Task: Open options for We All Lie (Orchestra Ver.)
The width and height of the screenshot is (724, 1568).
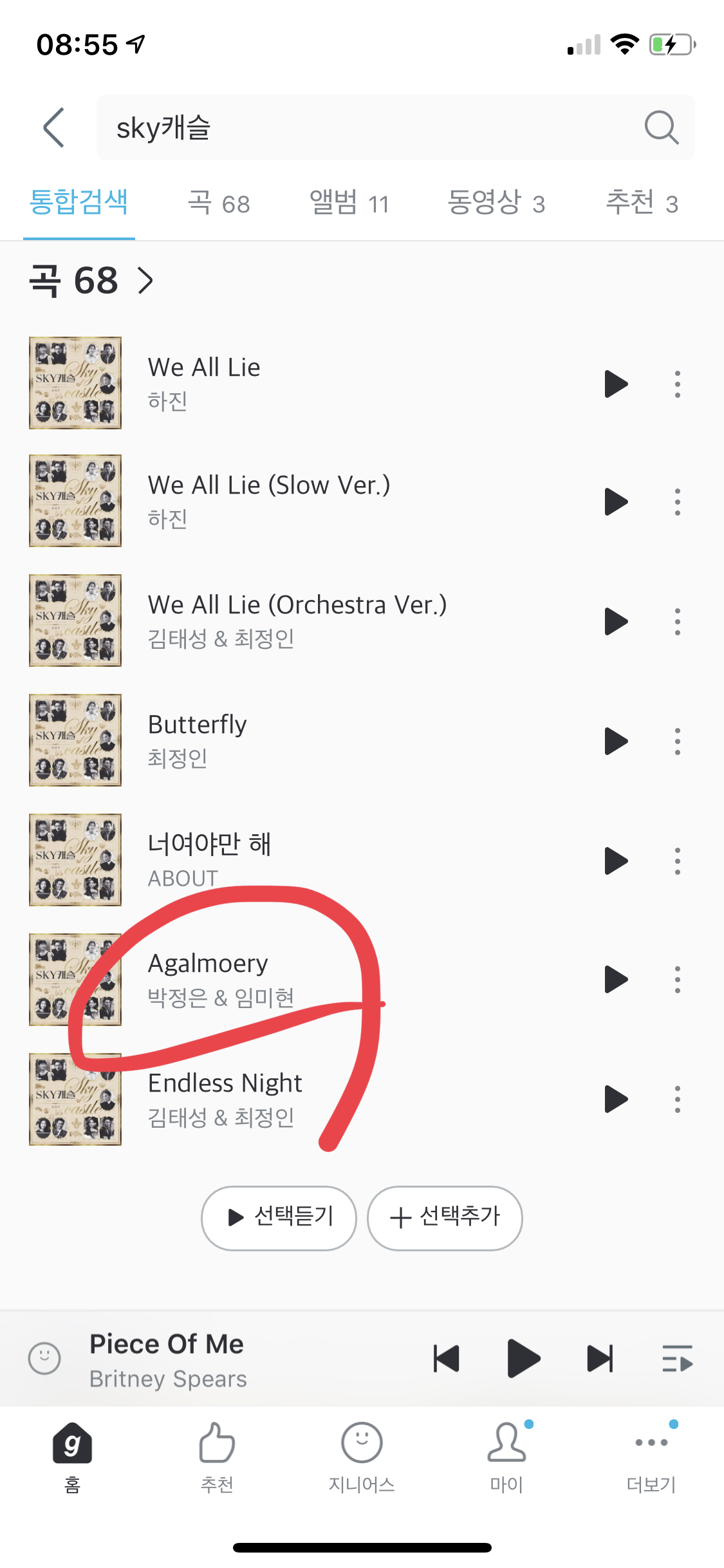Action: click(677, 622)
